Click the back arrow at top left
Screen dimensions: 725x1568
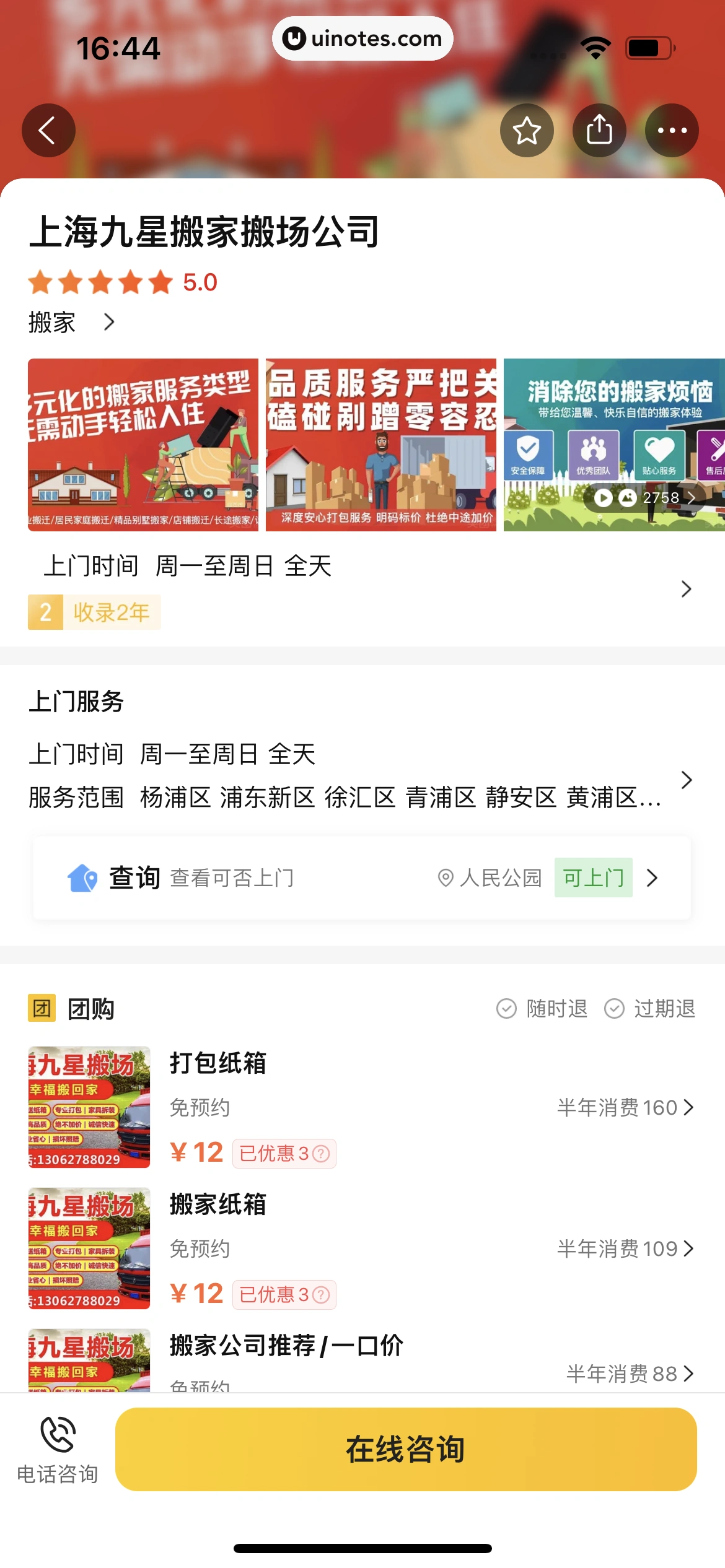(48, 130)
